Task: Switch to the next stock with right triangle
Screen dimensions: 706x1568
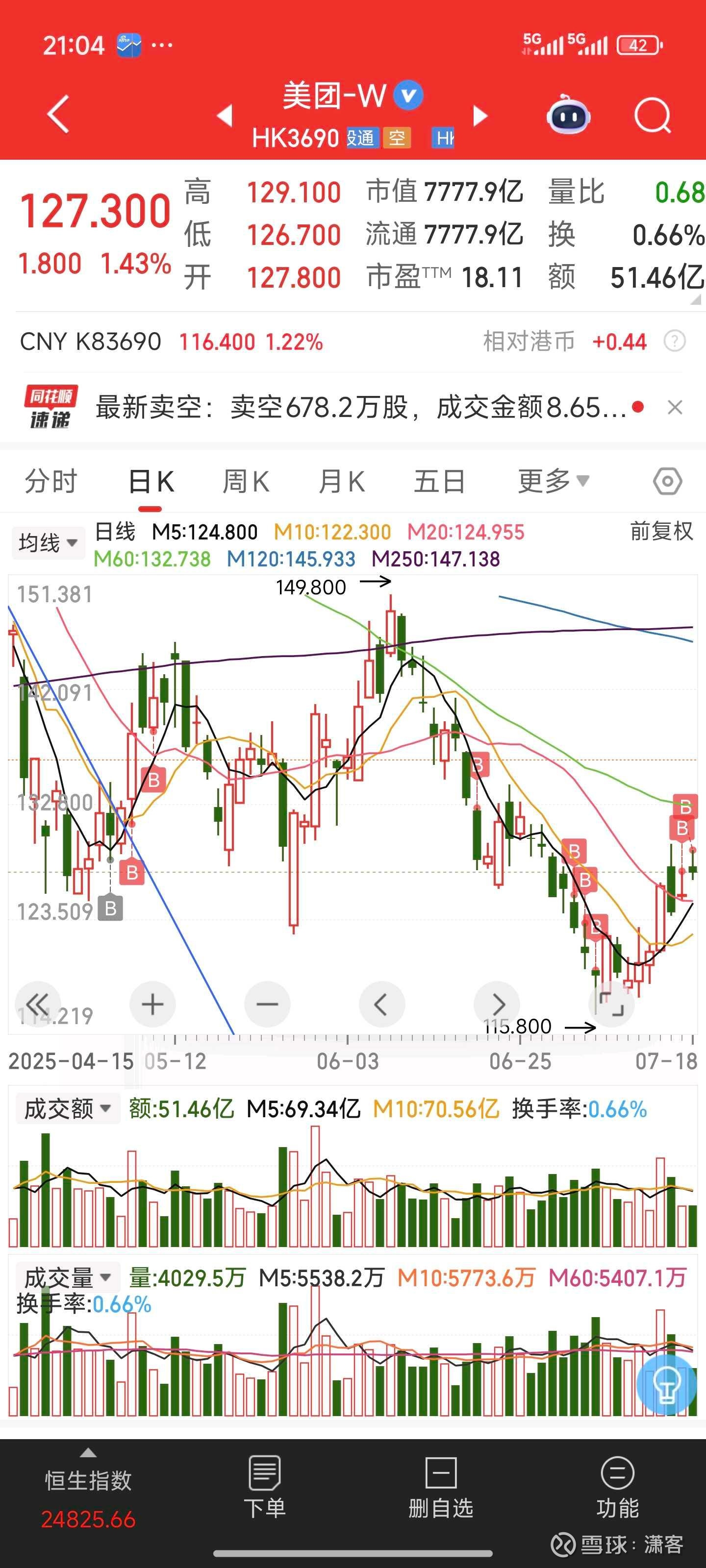Action: pyautogui.click(x=480, y=115)
